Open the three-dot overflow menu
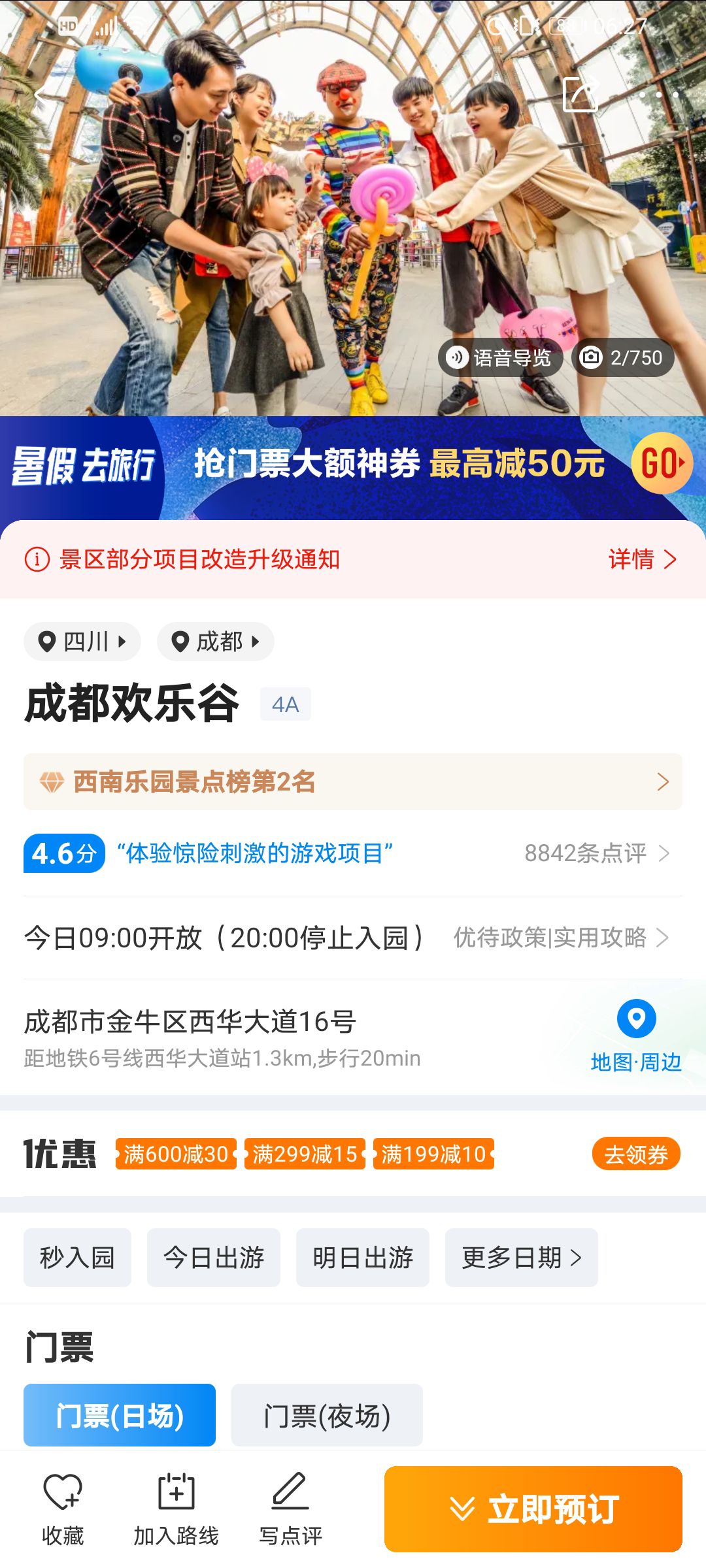The image size is (706, 1568). coord(659,95)
